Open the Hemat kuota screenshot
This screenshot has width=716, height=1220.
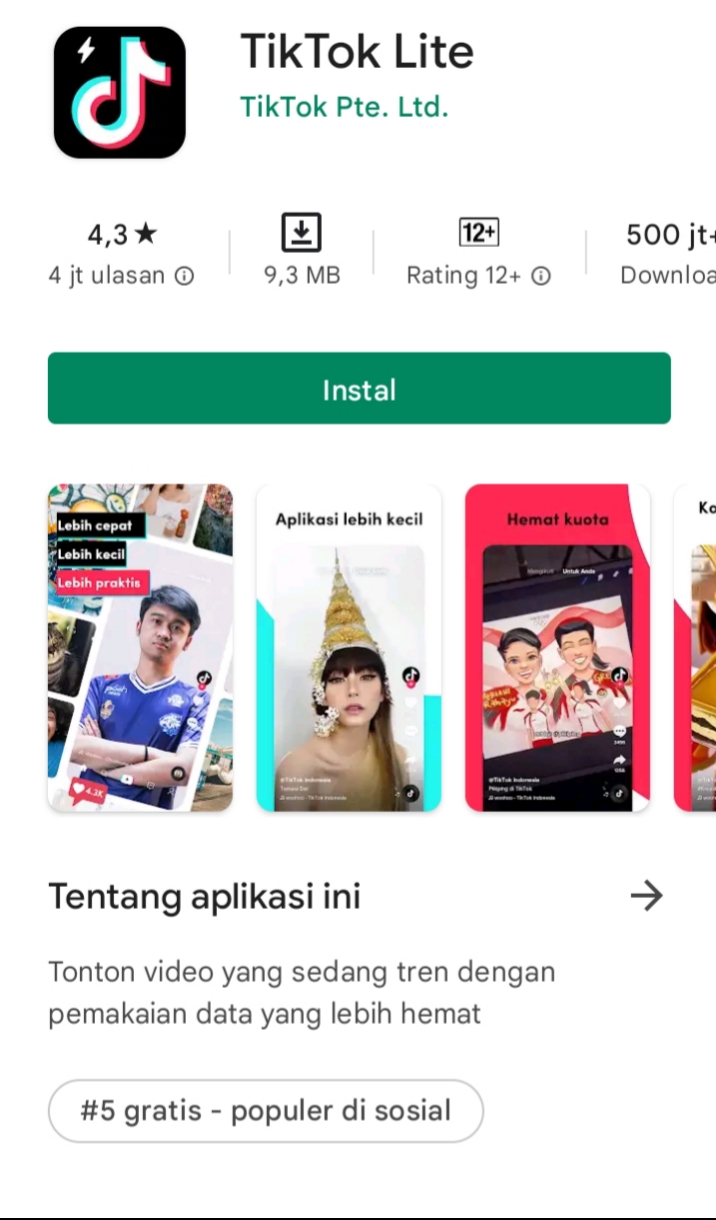557,648
